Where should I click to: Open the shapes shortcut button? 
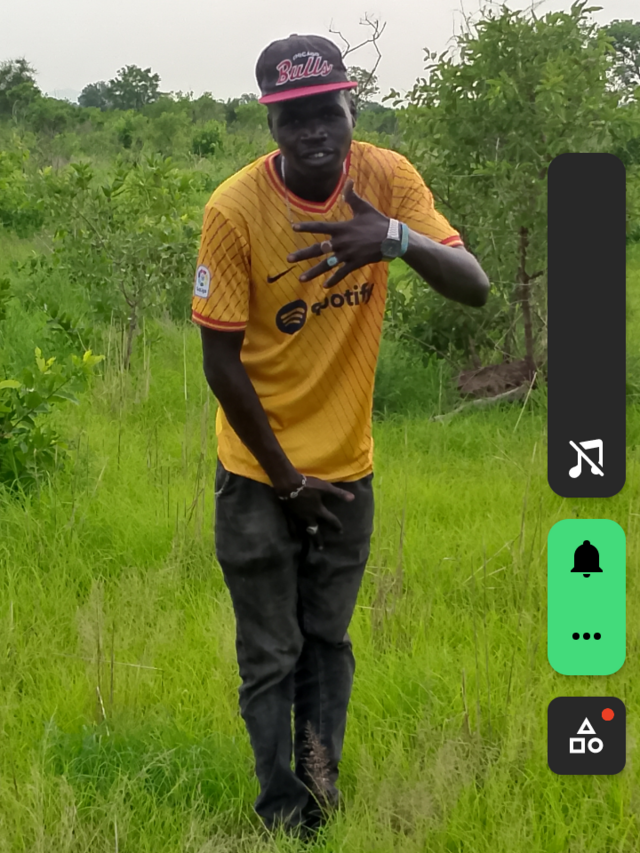pos(586,736)
